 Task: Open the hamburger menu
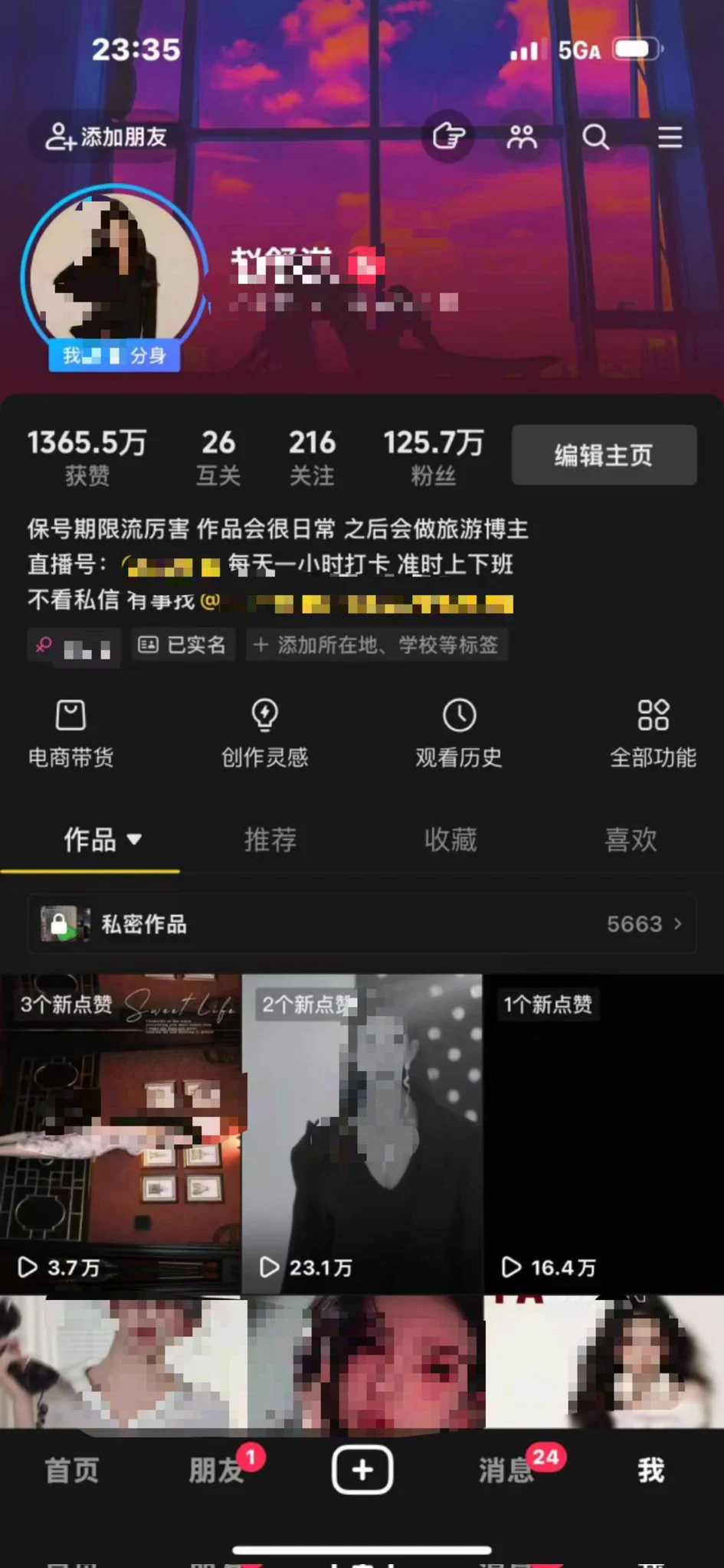point(670,137)
